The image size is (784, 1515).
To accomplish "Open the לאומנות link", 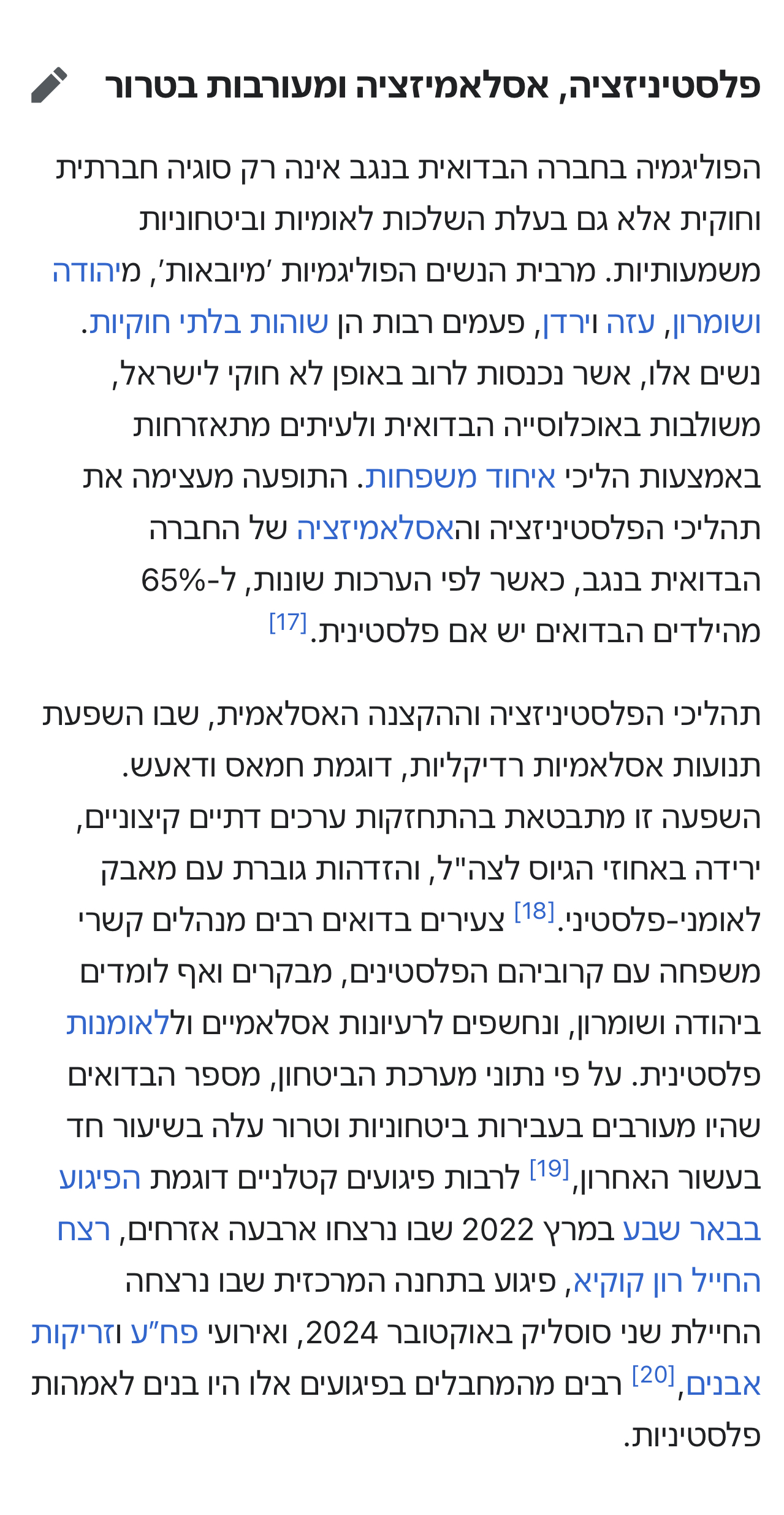I will coord(117,1024).
